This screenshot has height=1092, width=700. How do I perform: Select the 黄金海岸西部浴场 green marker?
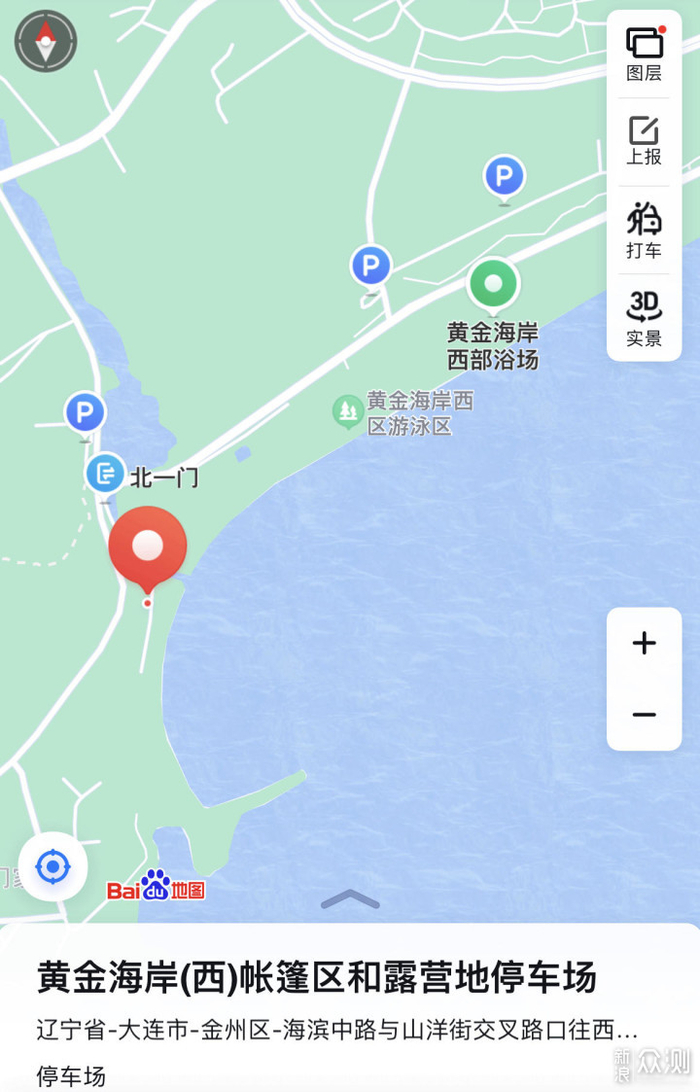[x=493, y=284]
